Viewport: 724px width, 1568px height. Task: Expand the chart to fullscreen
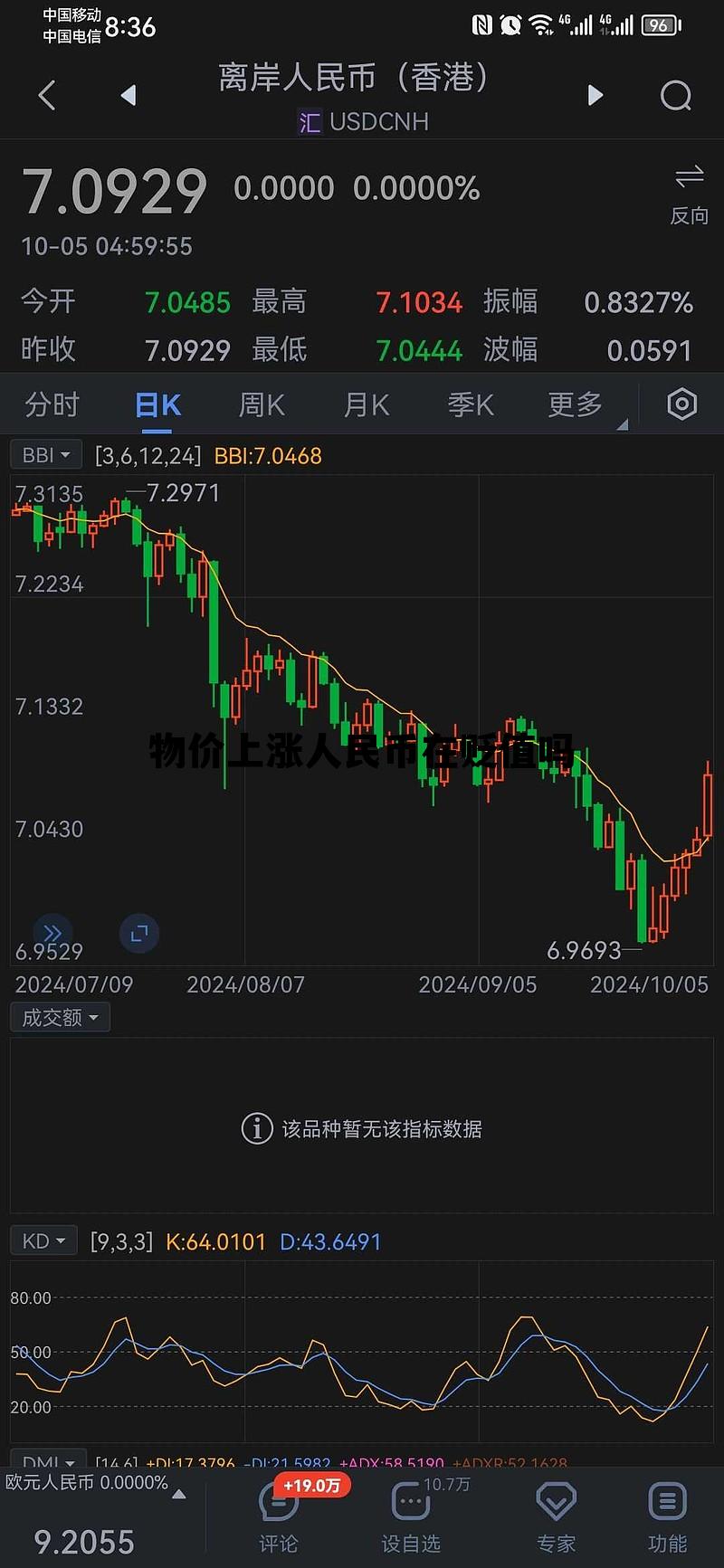(138, 933)
